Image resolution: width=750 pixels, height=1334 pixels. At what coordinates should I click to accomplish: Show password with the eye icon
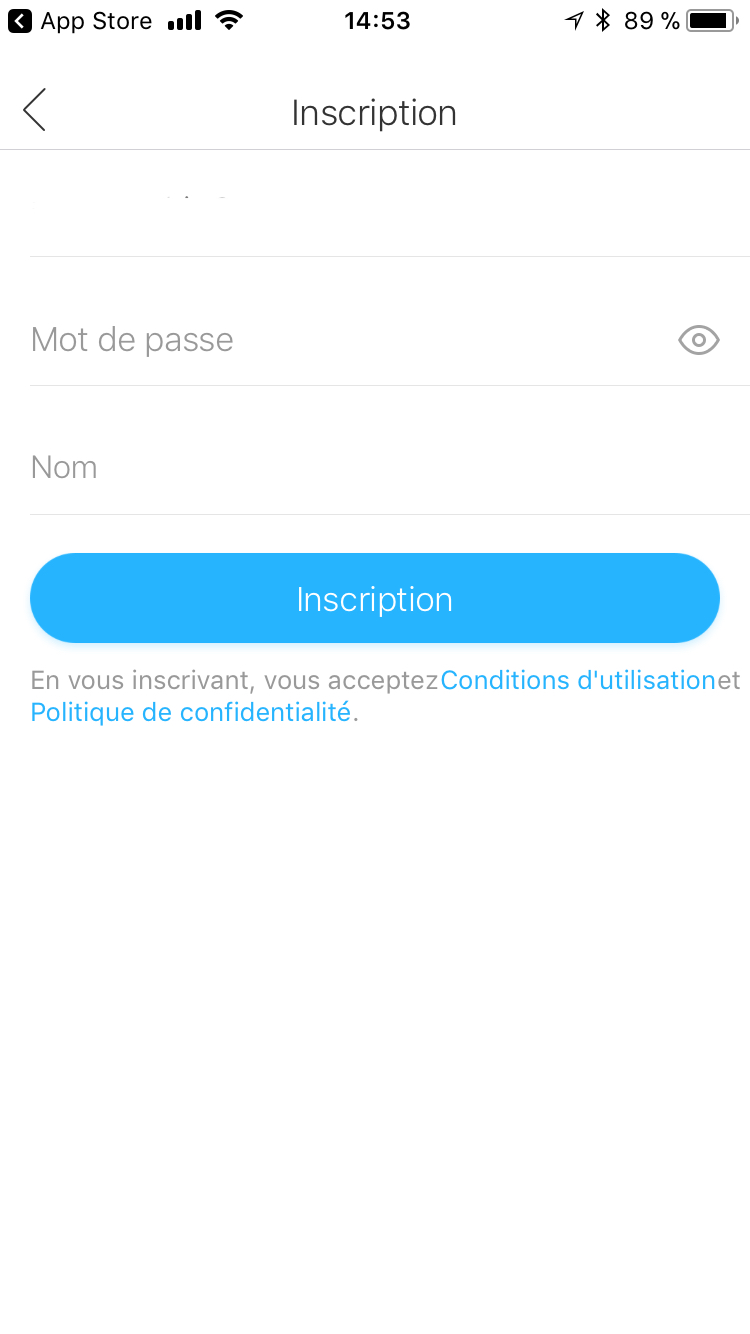698,340
